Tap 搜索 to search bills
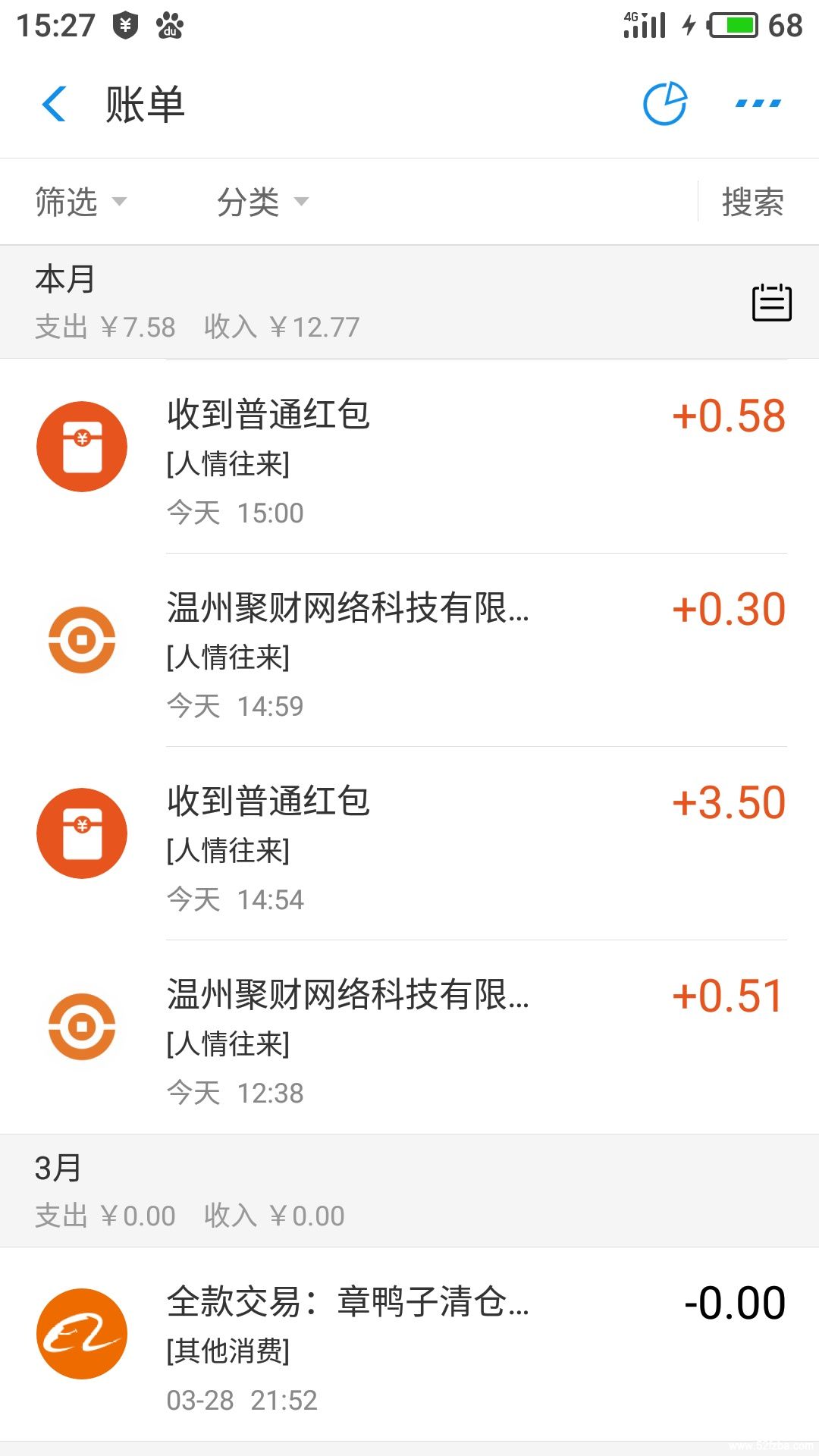819x1456 pixels. [x=752, y=202]
